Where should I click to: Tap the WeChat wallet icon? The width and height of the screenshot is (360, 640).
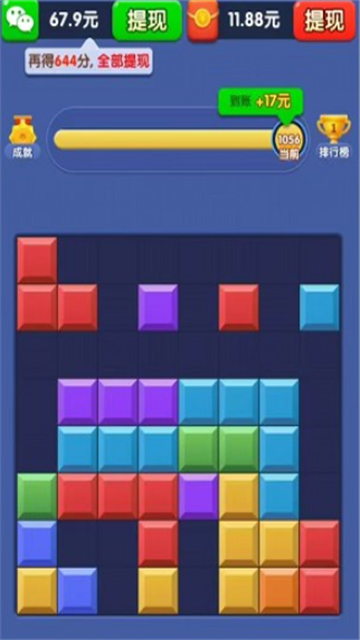coord(20,20)
